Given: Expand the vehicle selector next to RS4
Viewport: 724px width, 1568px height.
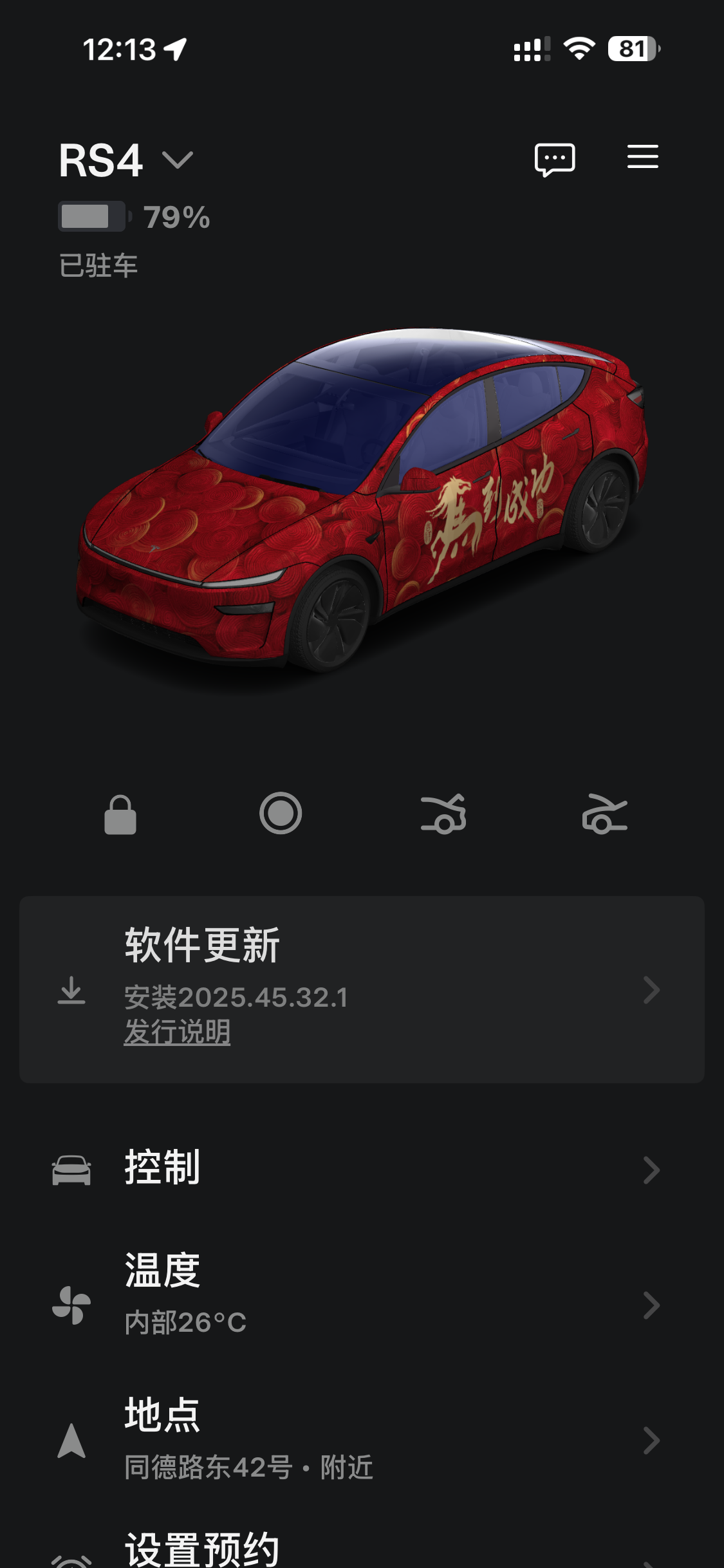Looking at the screenshot, I should (178, 161).
